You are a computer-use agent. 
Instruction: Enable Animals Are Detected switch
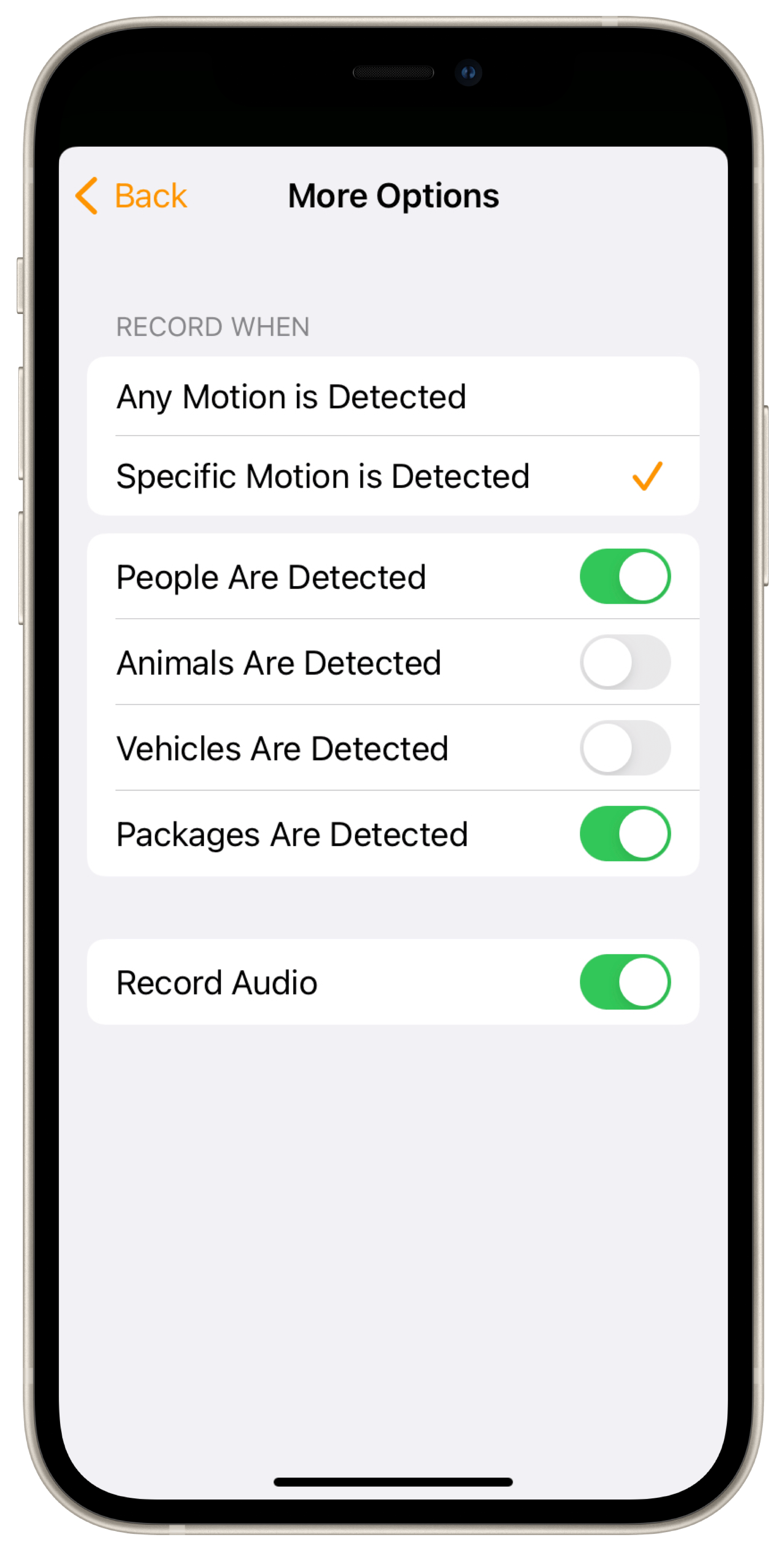point(624,662)
